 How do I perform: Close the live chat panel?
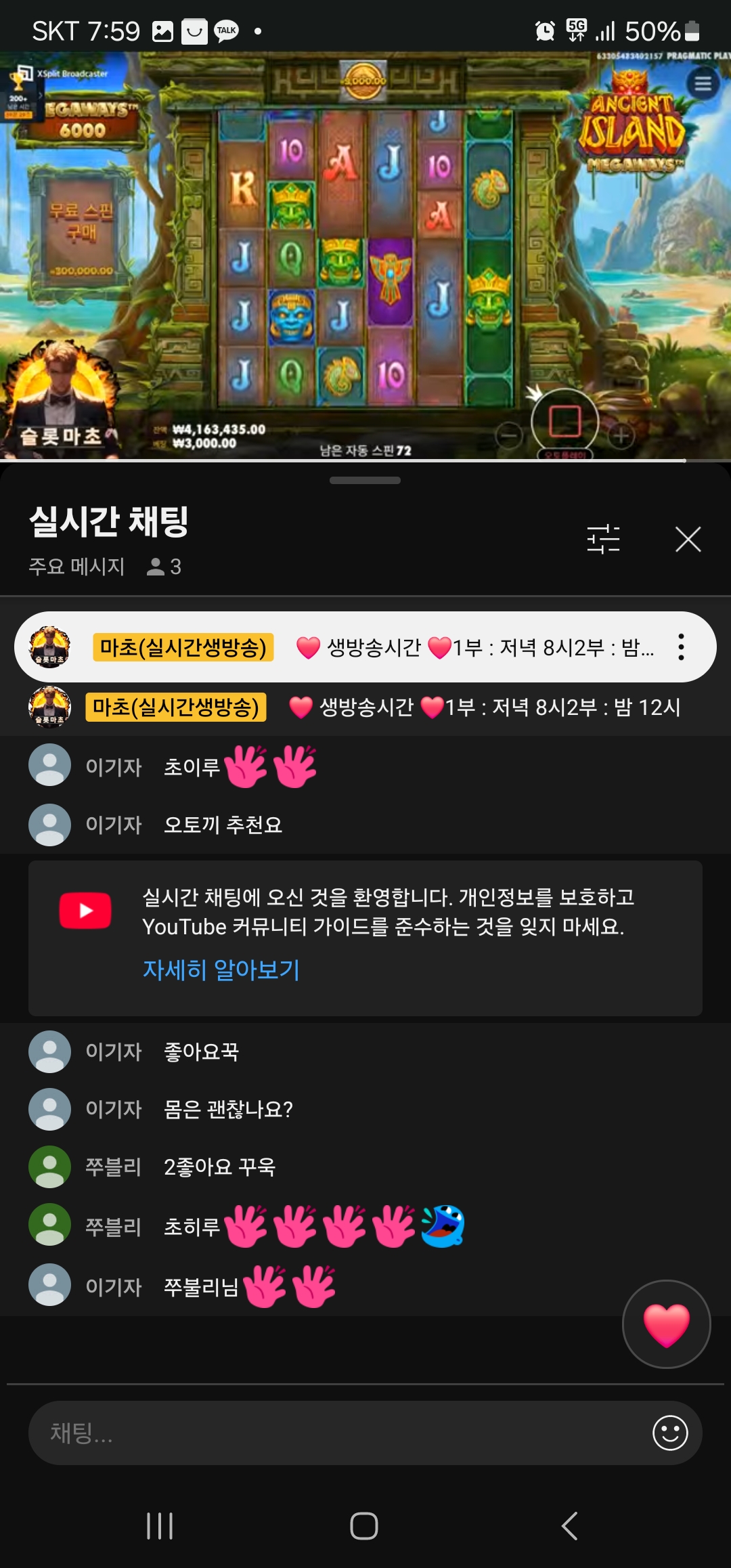click(x=688, y=540)
